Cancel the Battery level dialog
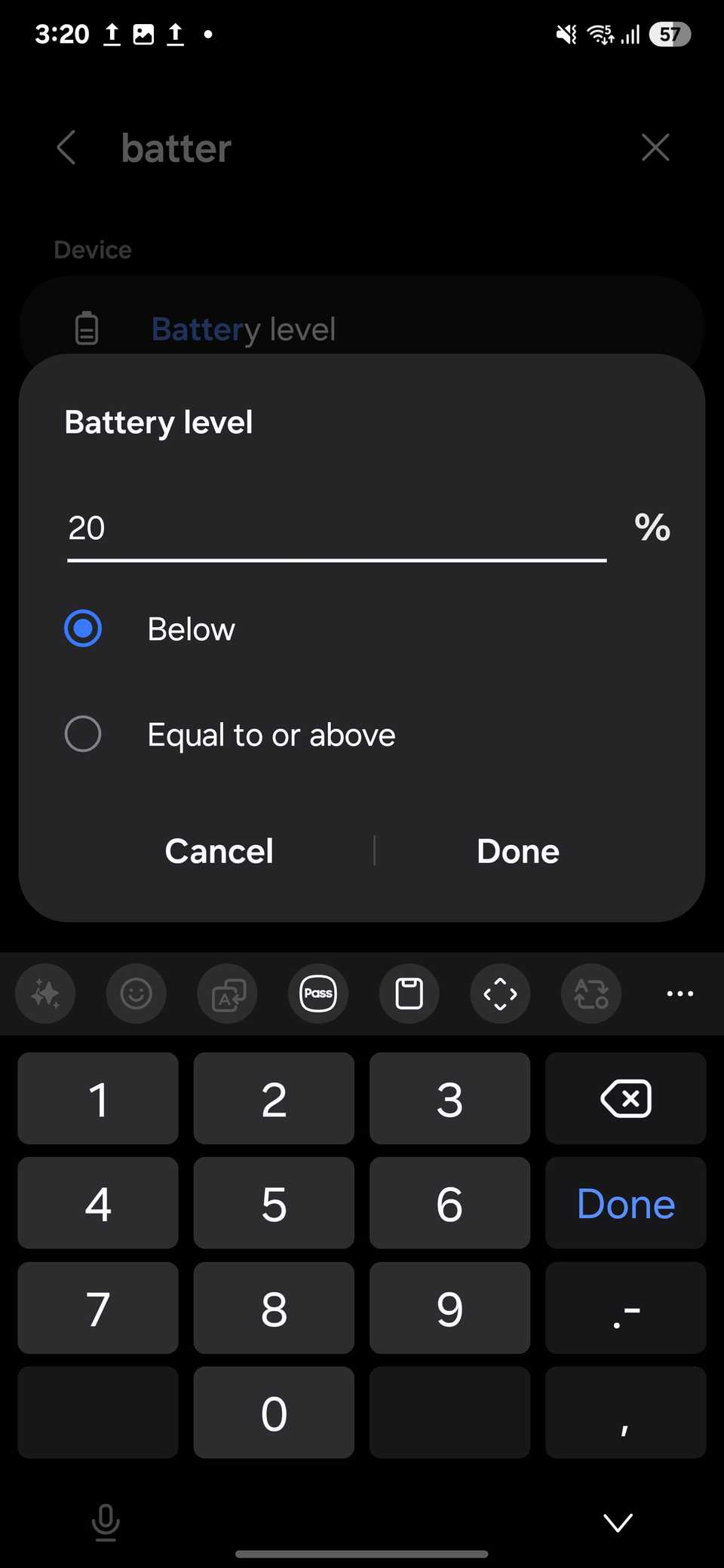The width and height of the screenshot is (724, 1568). click(x=219, y=850)
